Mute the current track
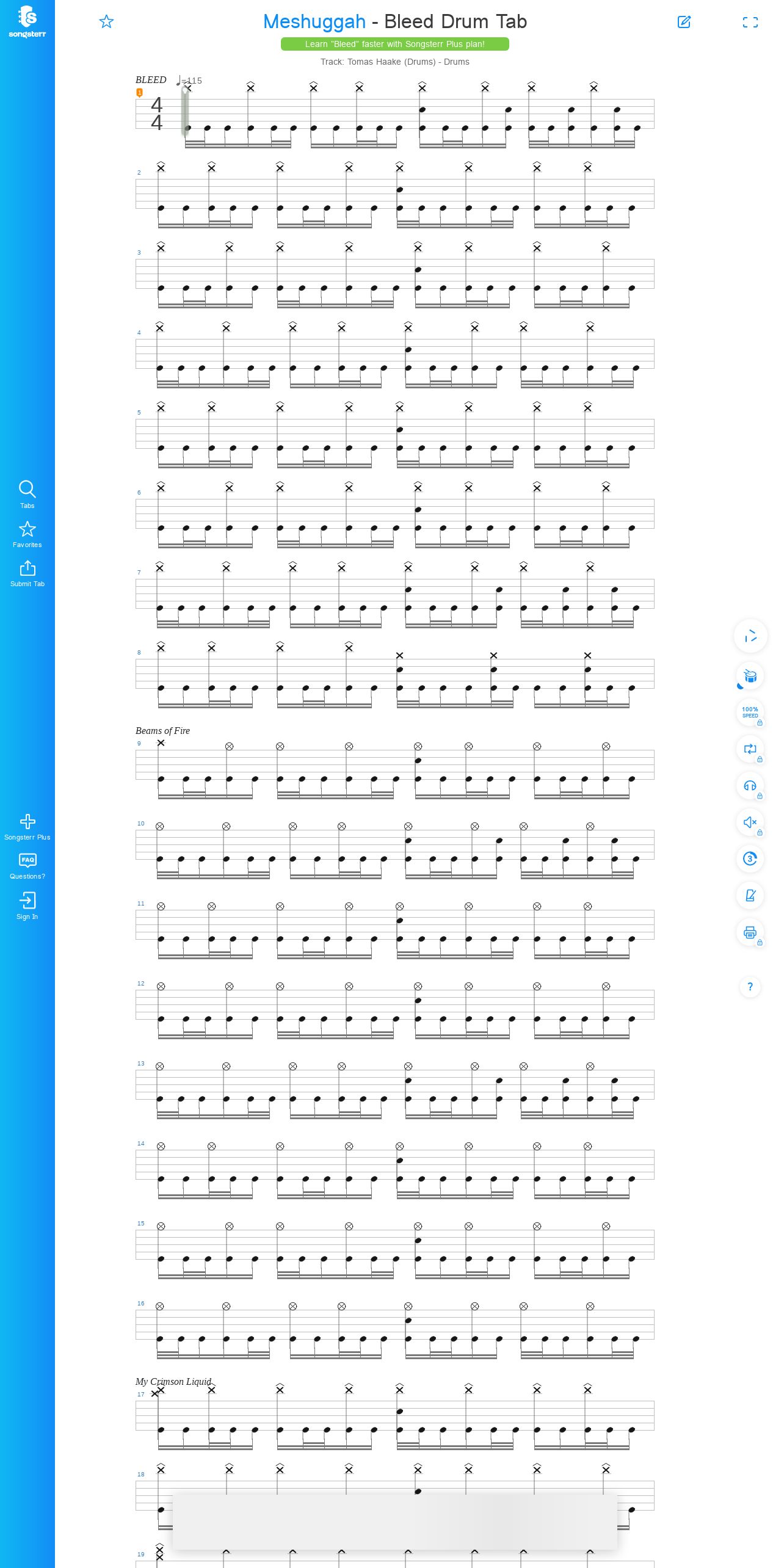This screenshot has height=1568, width=784. point(750,822)
